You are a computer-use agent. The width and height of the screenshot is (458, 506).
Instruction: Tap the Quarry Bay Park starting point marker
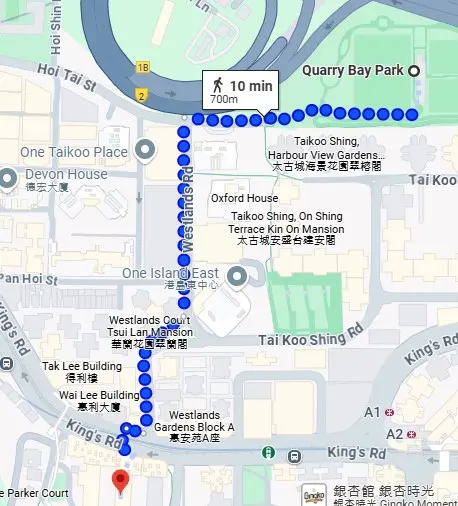pyautogui.click(x=414, y=71)
